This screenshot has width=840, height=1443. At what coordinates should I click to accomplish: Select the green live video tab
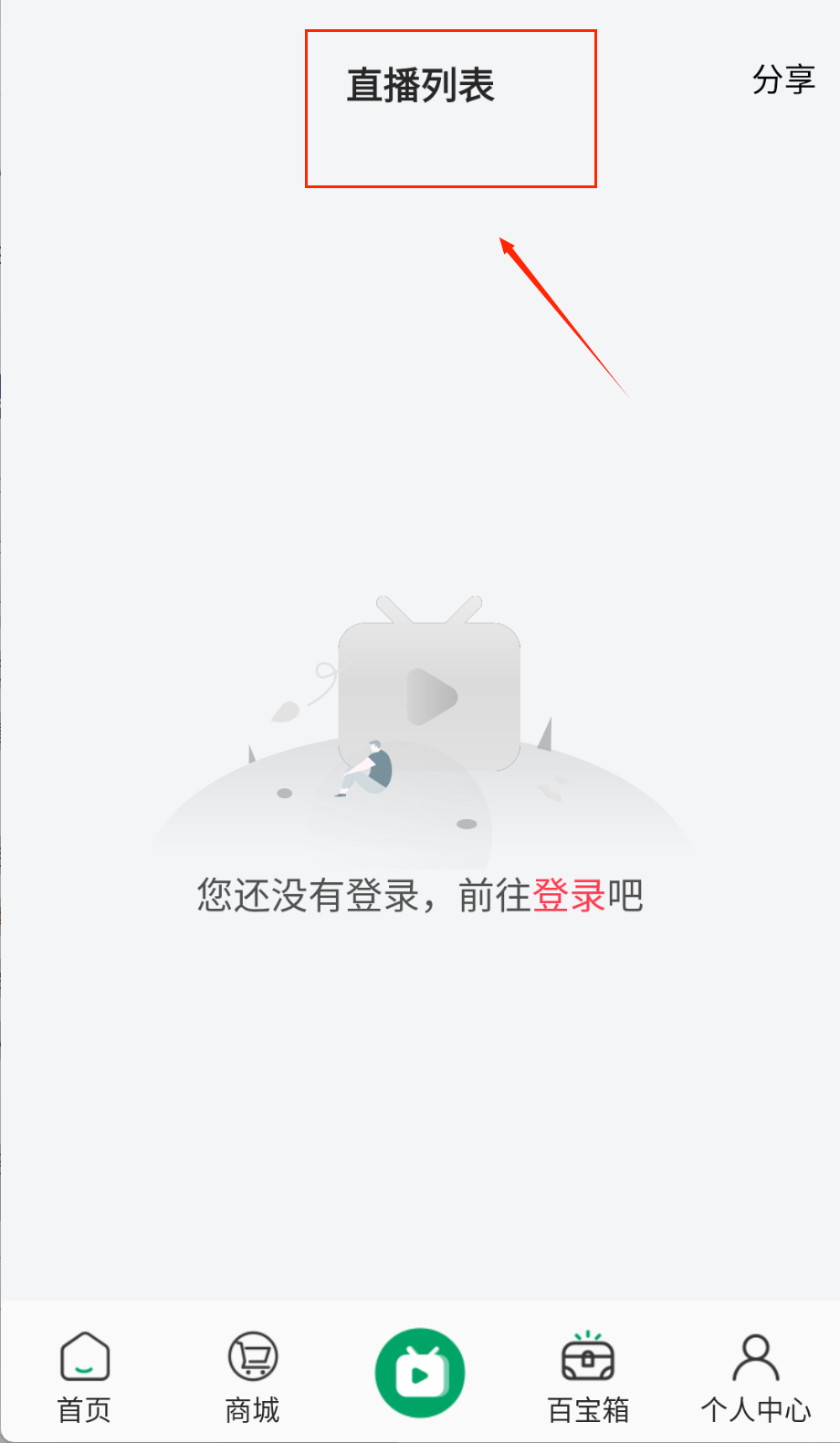click(420, 1373)
